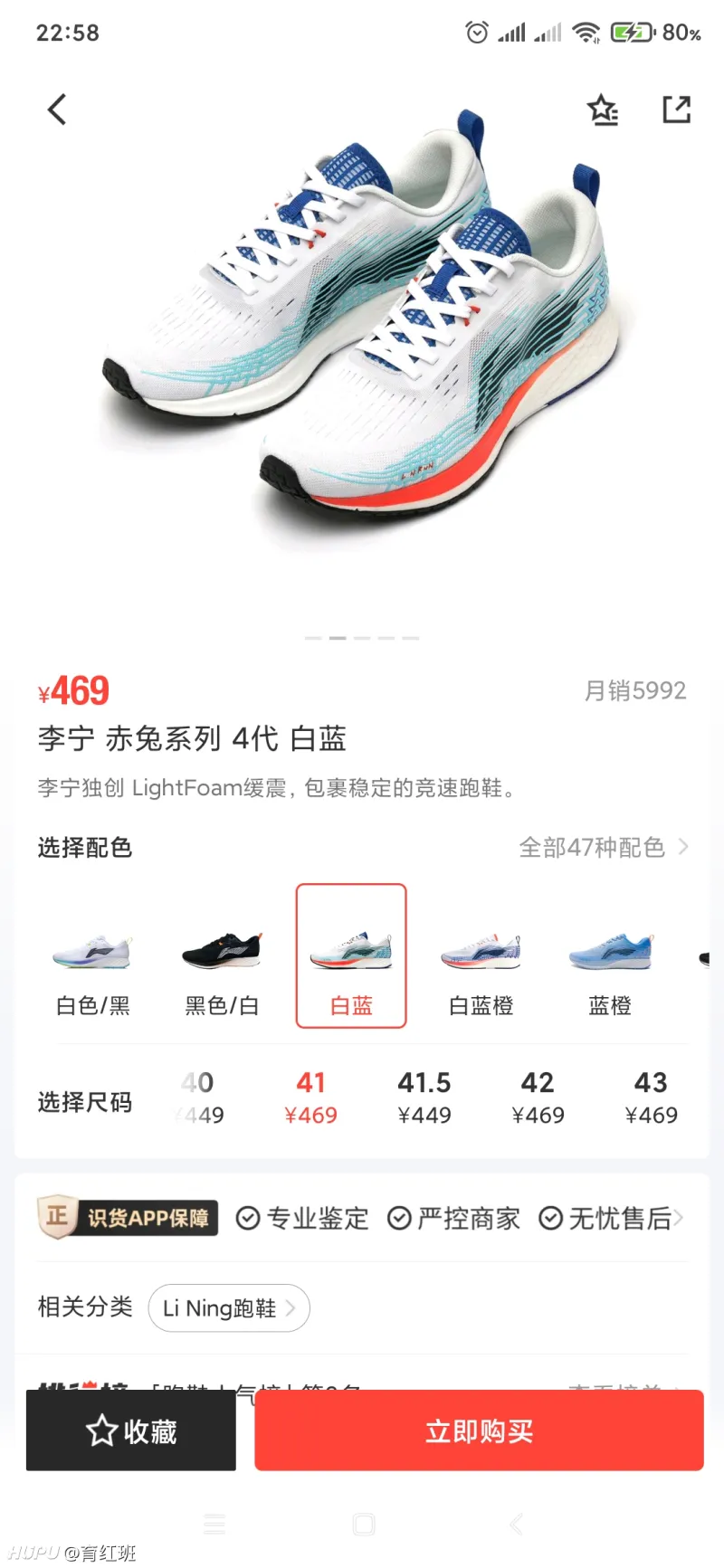Go back using the top-left arrow
Screen dimensions: 724x1568
(x=57, y=109)
